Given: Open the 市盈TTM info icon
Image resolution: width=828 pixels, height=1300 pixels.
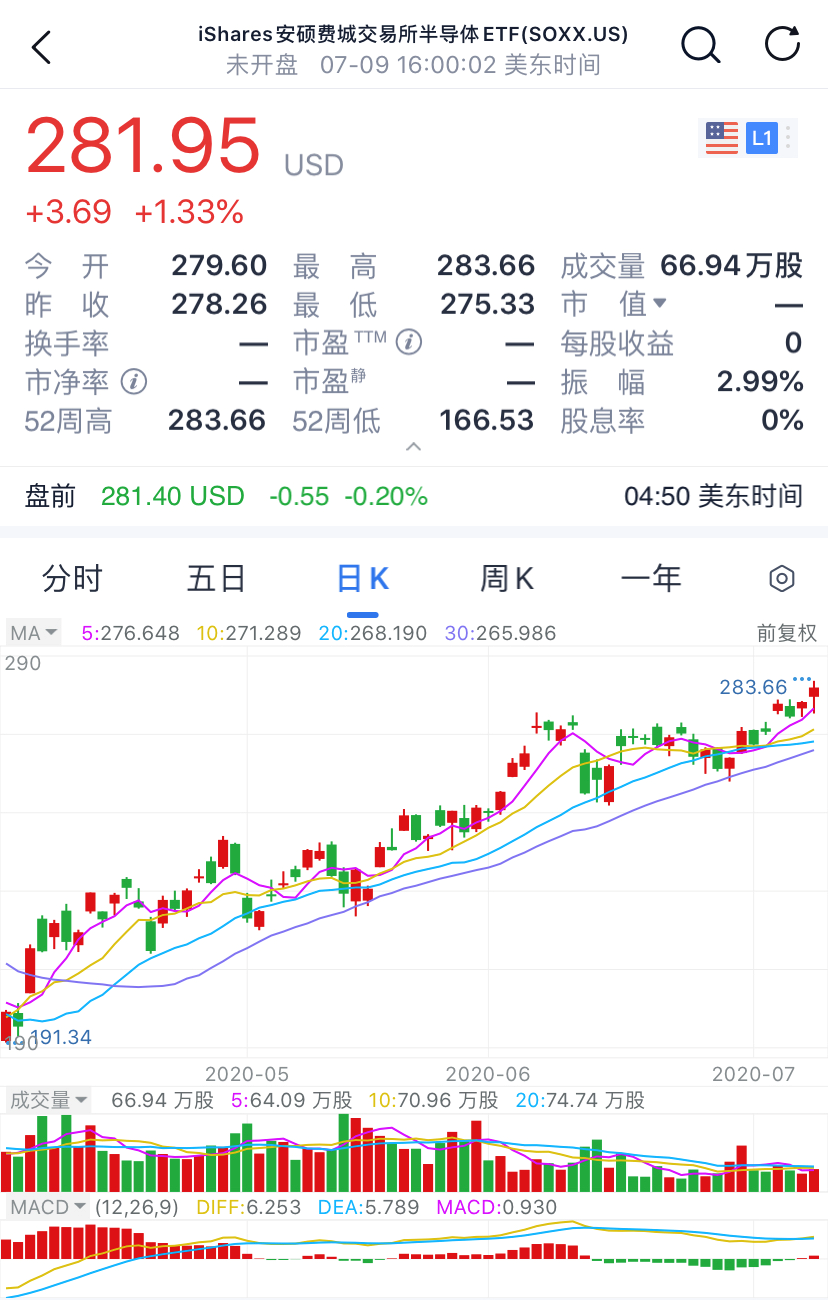Looking at the screenshot, I should coord(408,343).
